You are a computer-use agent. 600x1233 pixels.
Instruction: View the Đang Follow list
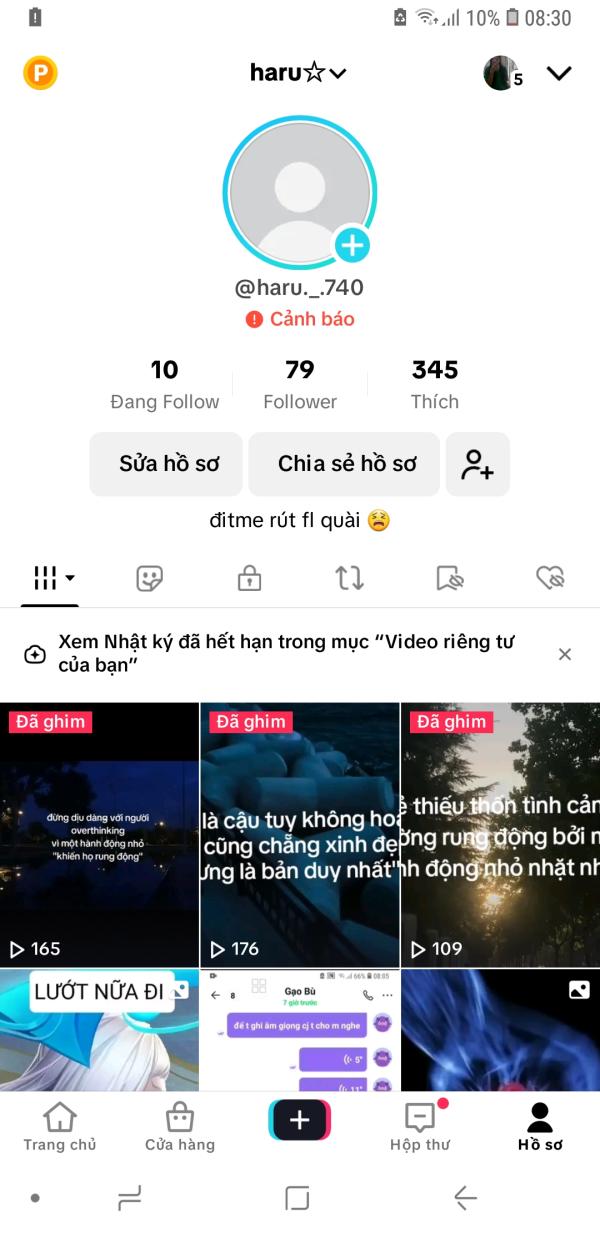[x=165, y=385]
